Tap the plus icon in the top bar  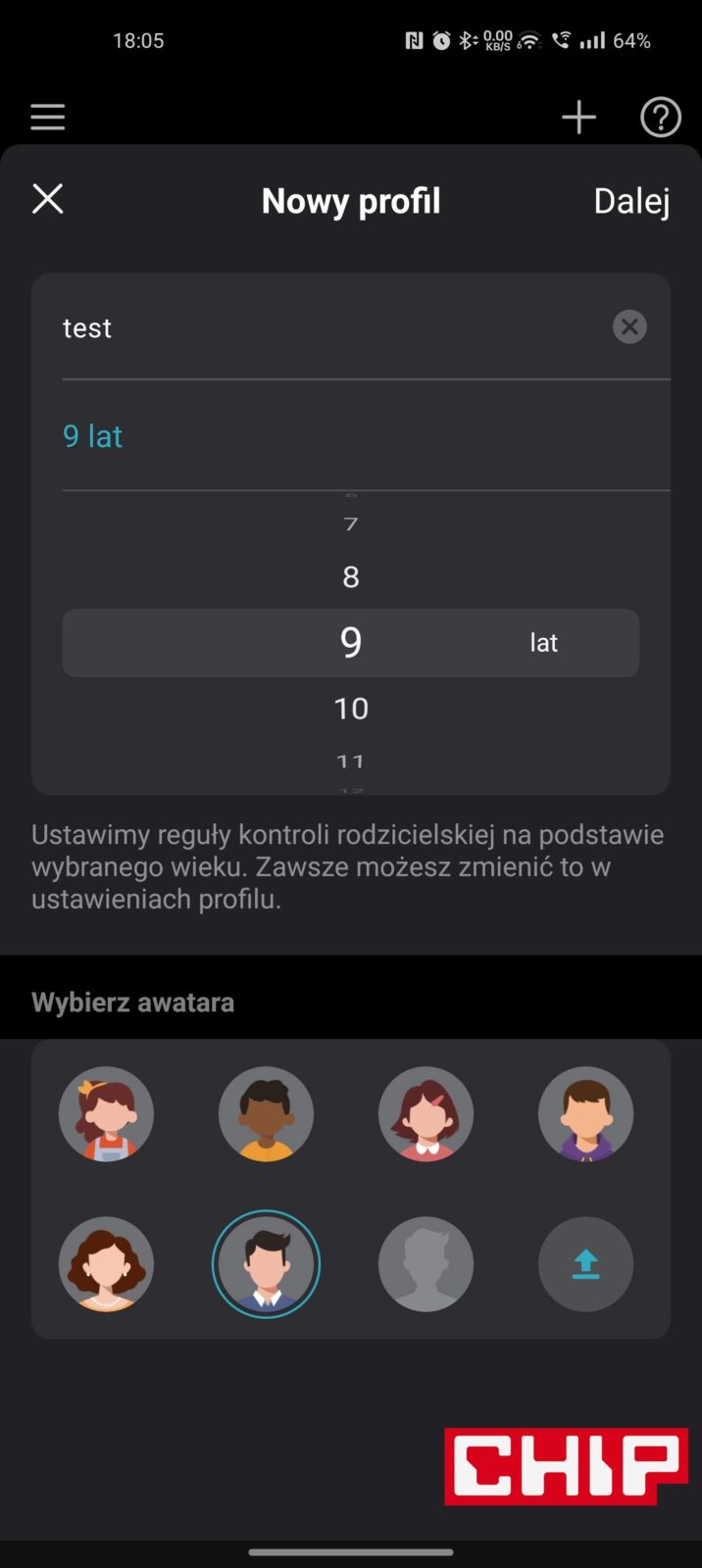(x=578, y=118)
